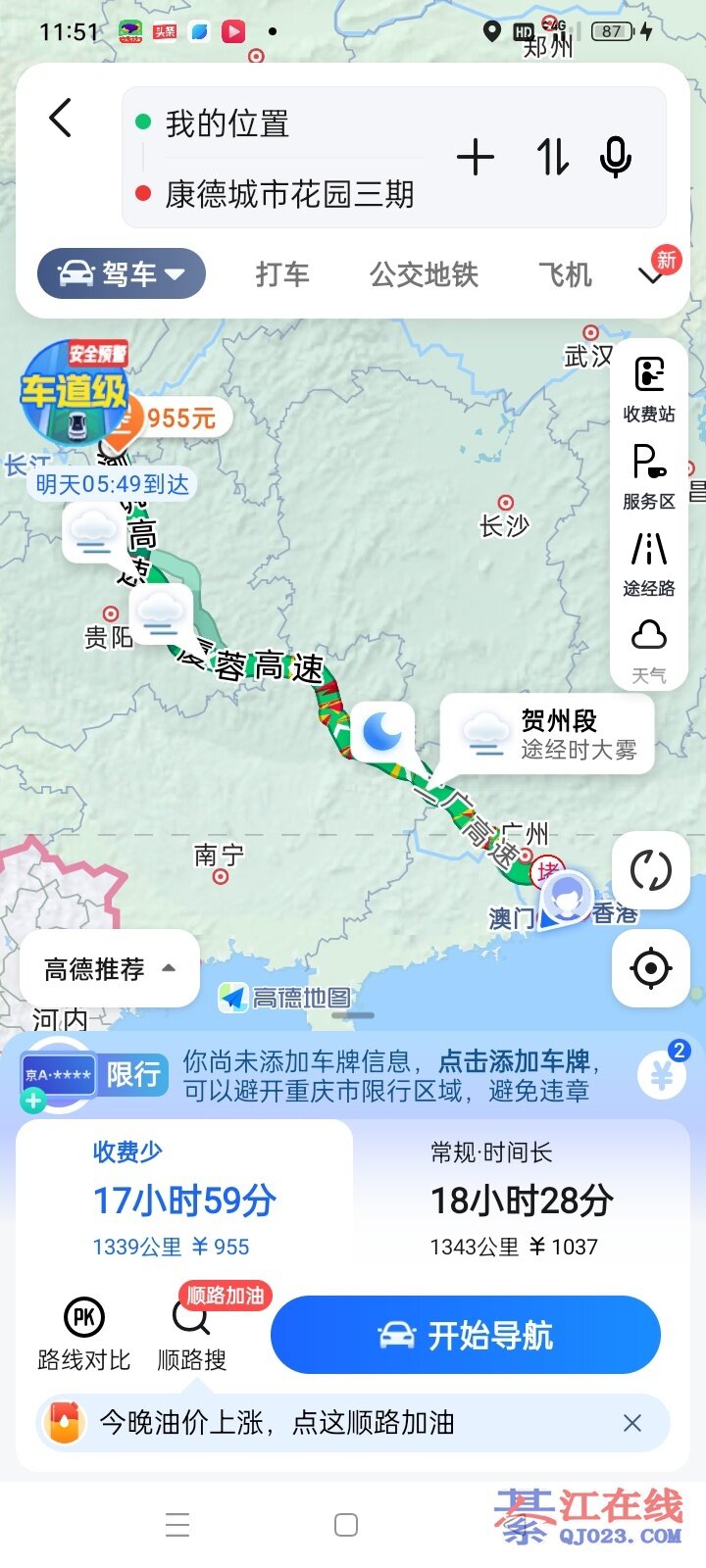
Task: Select the 收费少 17小时59分 route
Action: point(184,1199)
